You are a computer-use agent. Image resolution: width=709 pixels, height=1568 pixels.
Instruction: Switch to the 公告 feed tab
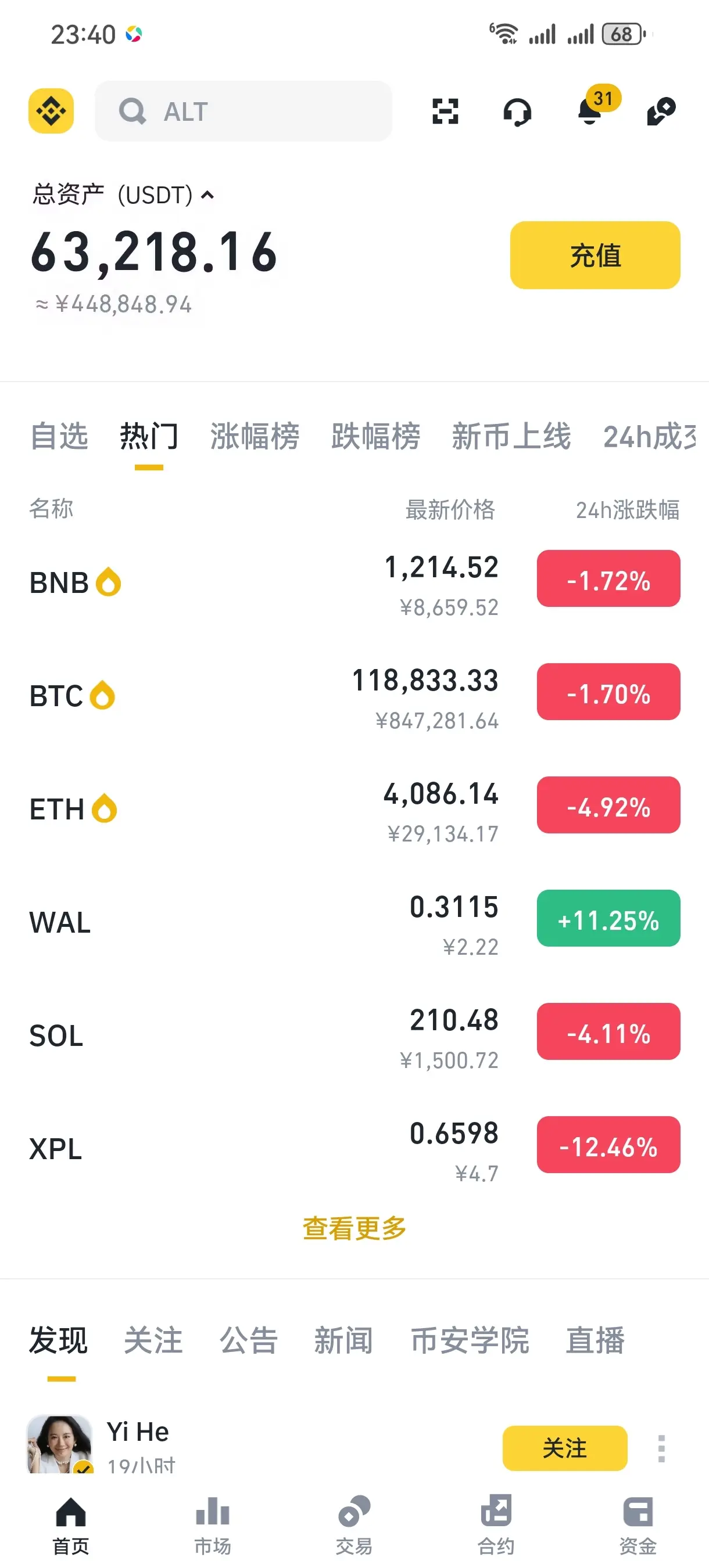click(x=249, y=1340)
